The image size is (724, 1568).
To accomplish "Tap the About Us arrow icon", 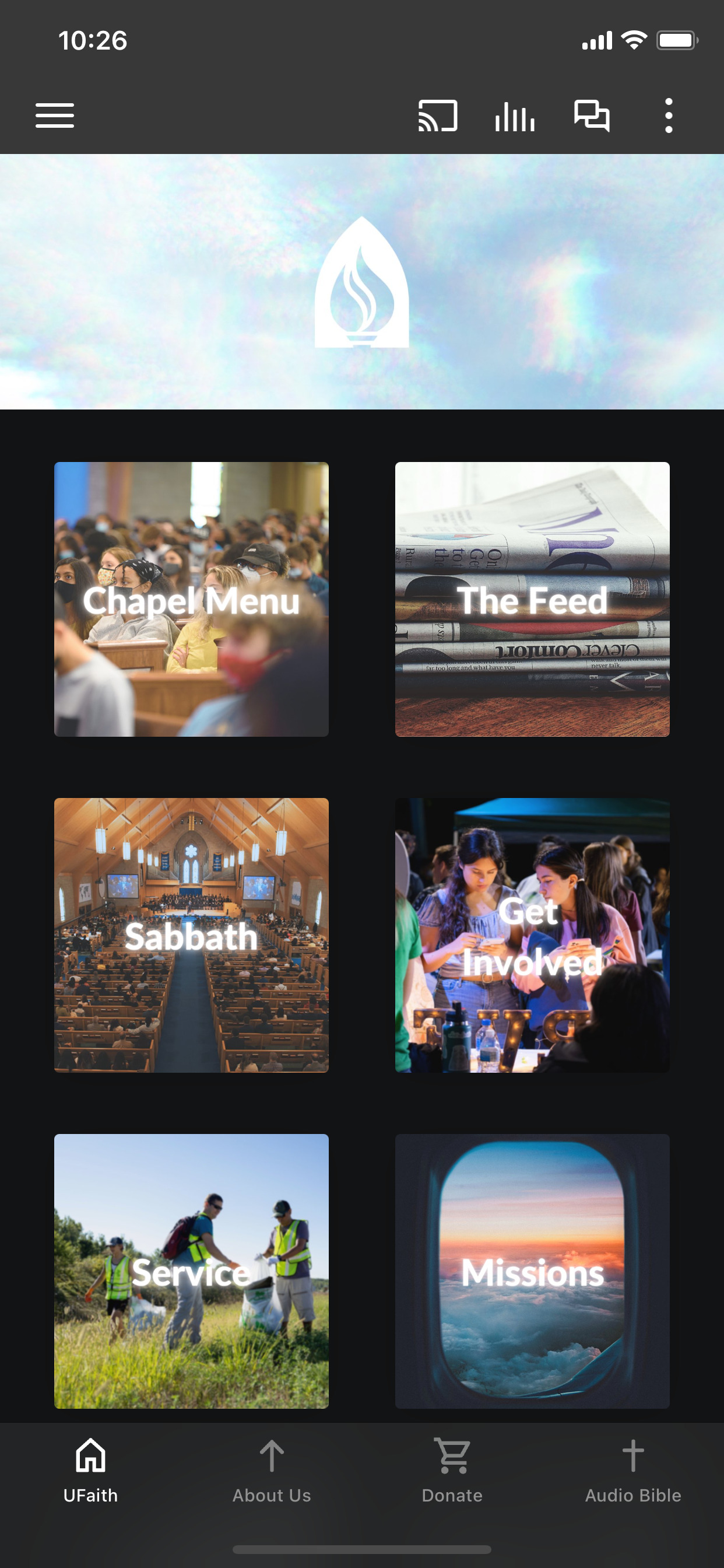I will pyautogui.click(x=271, y=1455).
